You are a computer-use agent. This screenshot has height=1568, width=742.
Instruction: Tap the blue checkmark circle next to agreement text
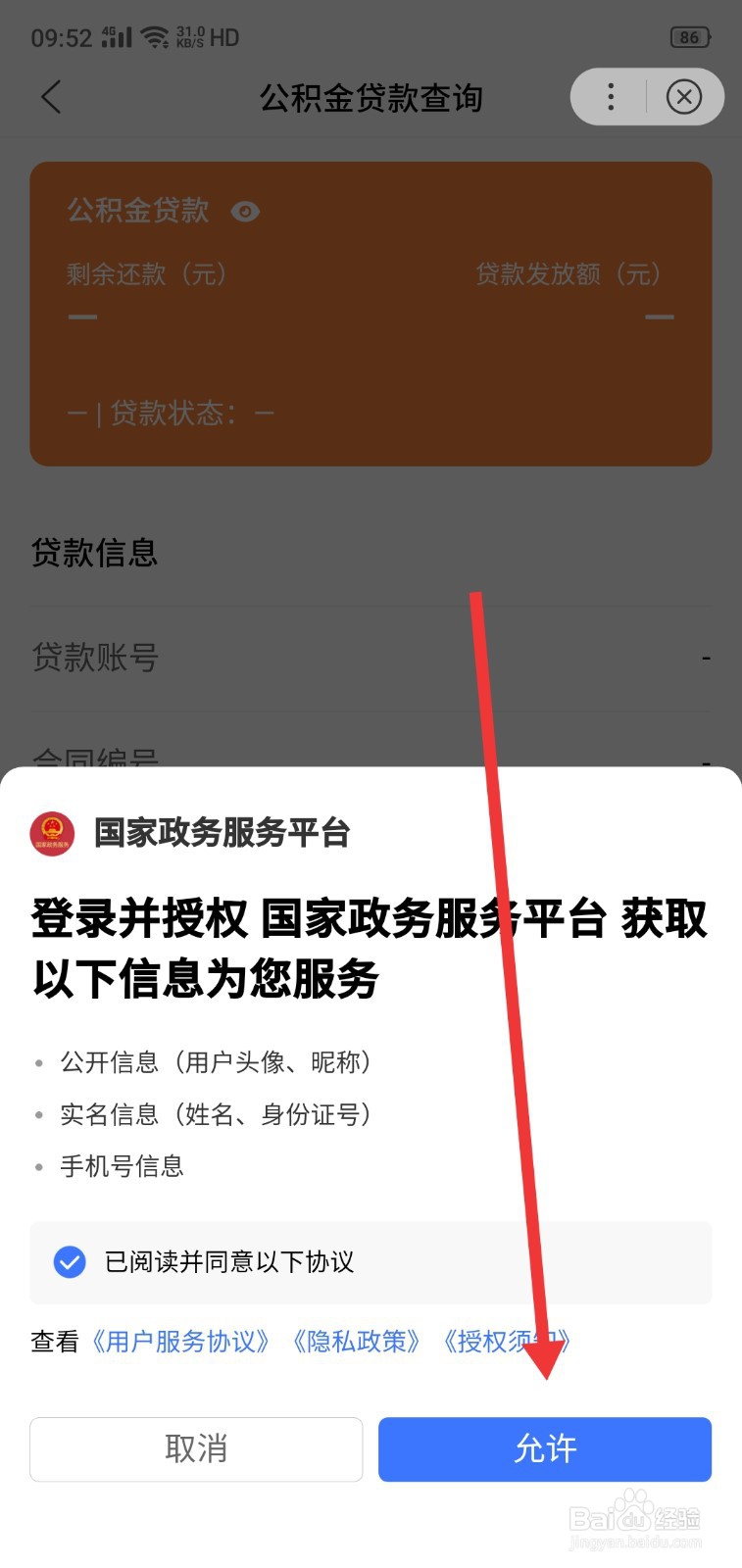(70, 1262)
